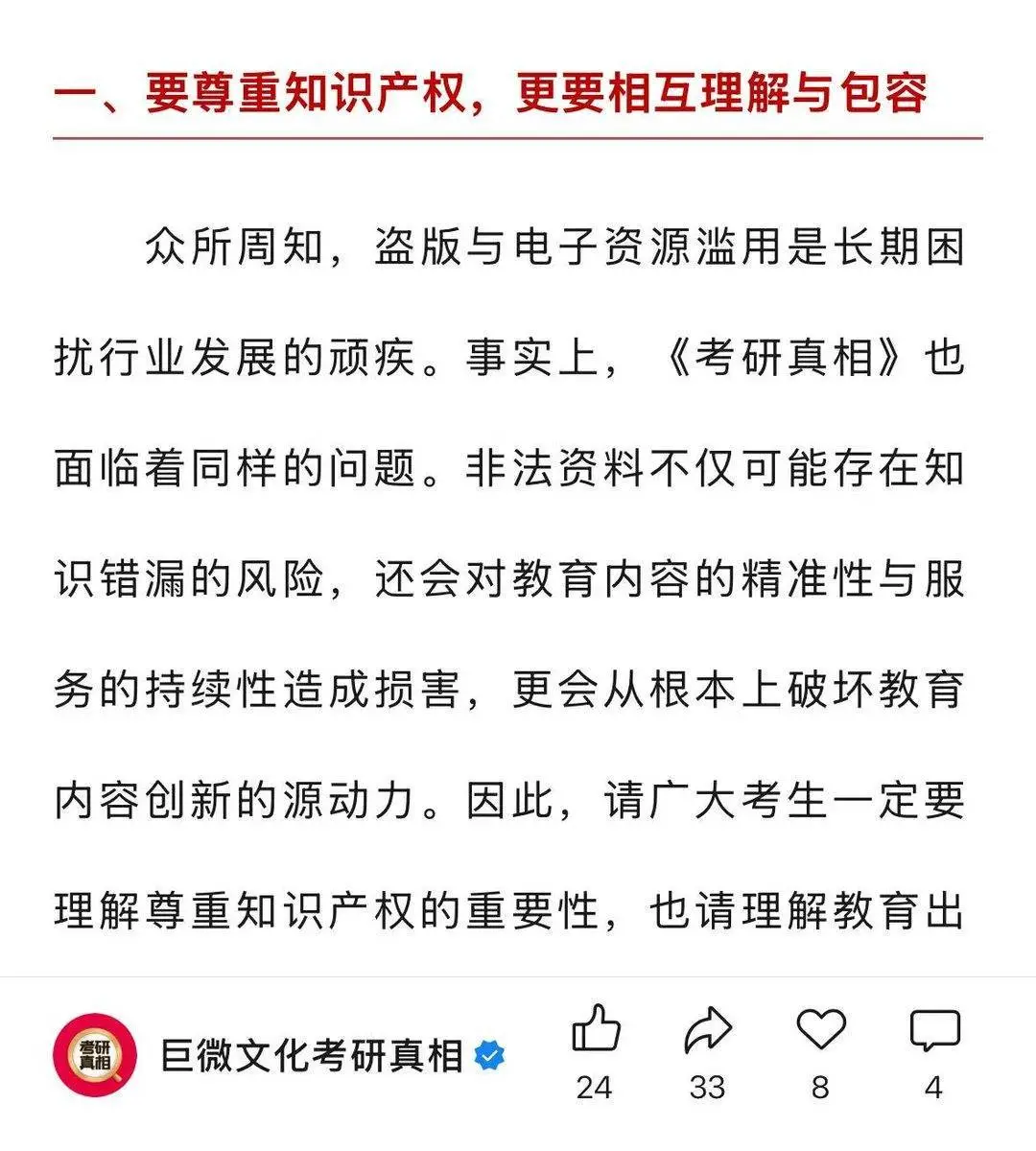This screenshot has height=1151, width=1036.
Task: Open 巨微文化考研真相 account profile
Action: [312, 1056]
